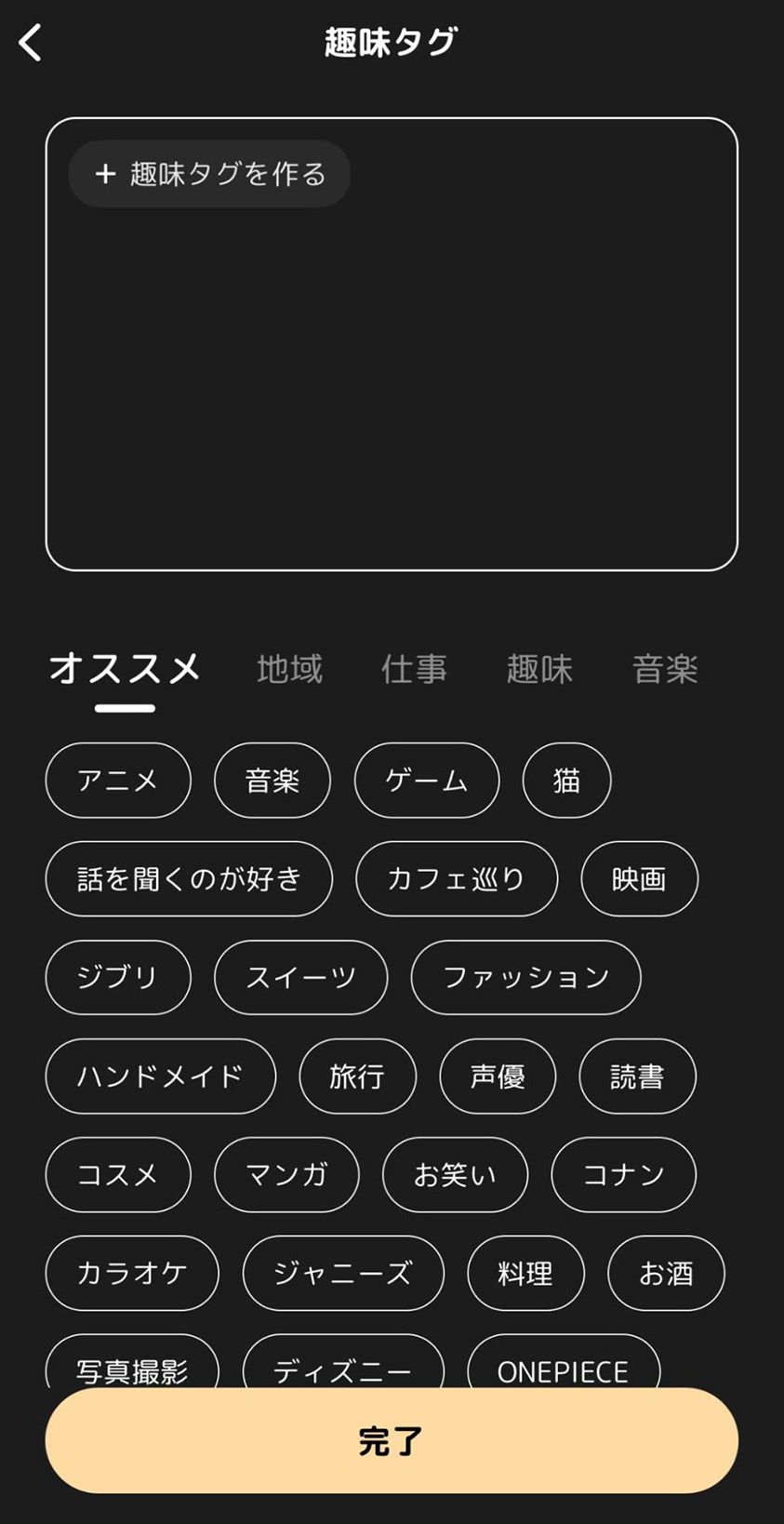
Task: Add the 猫 tag
Action: pyautogui.click(x=567, y=781)
